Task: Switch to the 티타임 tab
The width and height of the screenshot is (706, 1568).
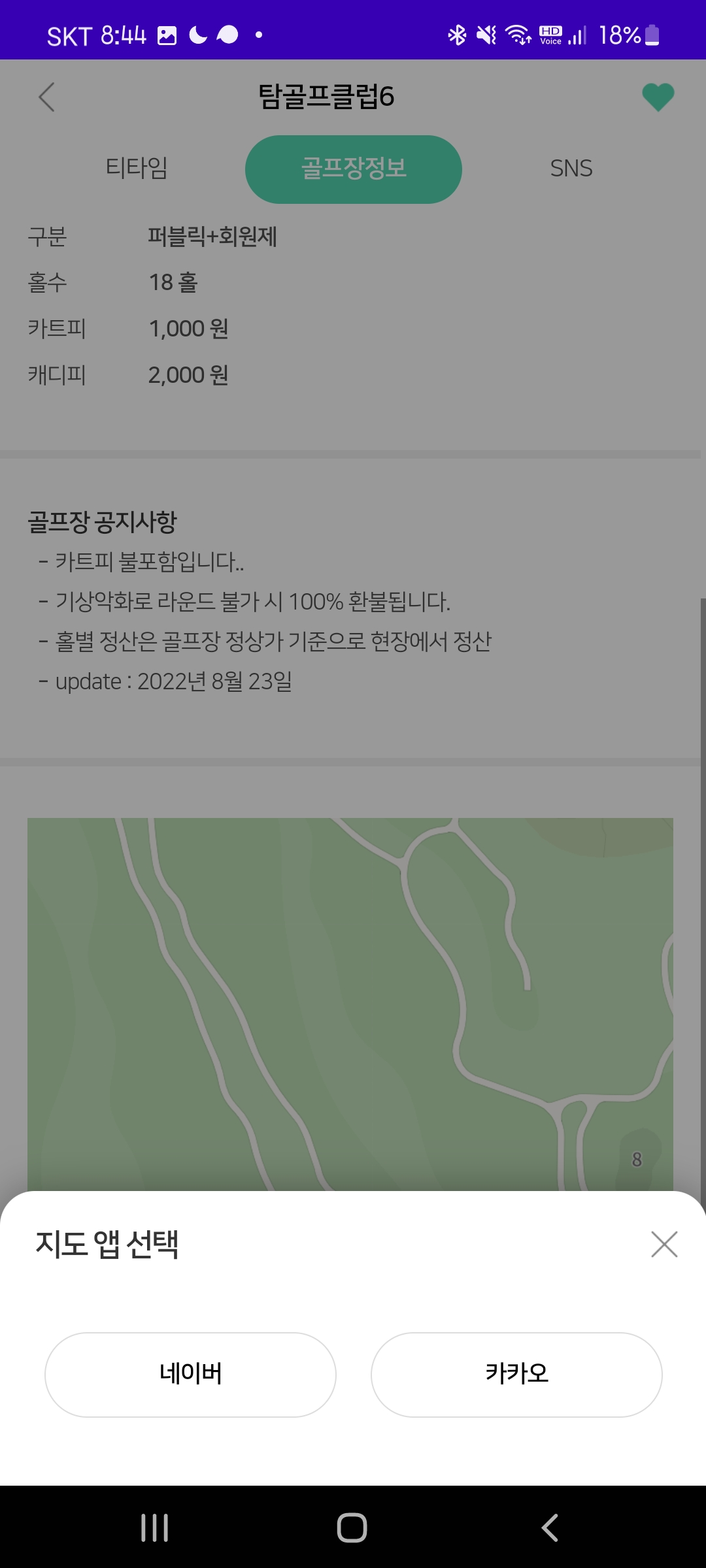Action: (x=137, y=169)
